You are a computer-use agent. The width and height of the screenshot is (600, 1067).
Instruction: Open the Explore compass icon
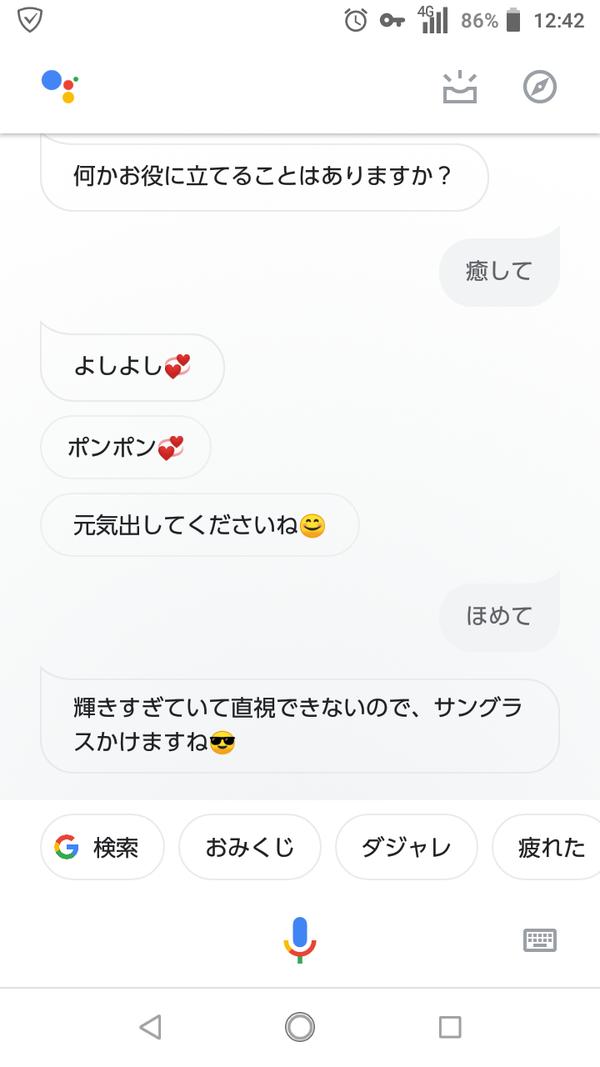click(540, 88)
